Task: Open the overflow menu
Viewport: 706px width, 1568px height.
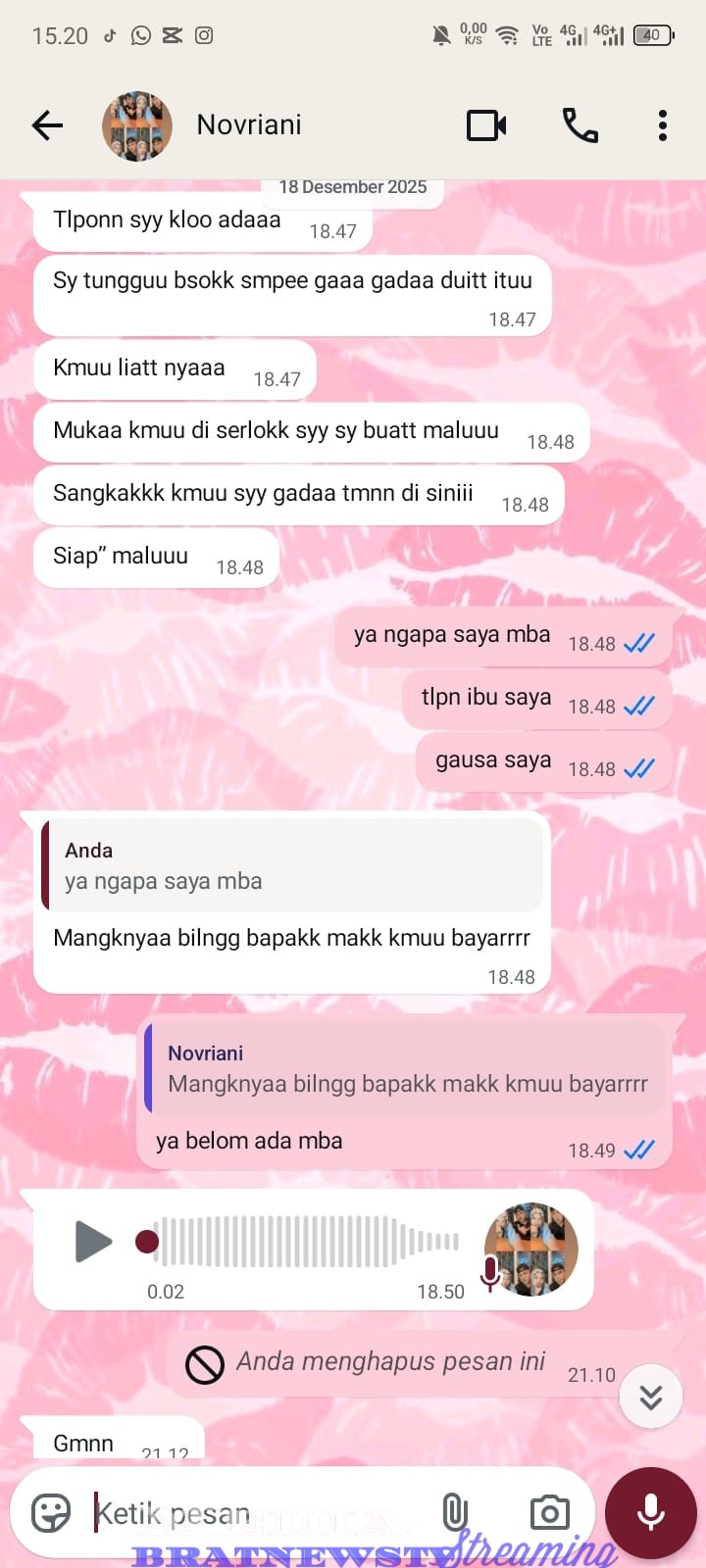Action: (x=663, y=125)
